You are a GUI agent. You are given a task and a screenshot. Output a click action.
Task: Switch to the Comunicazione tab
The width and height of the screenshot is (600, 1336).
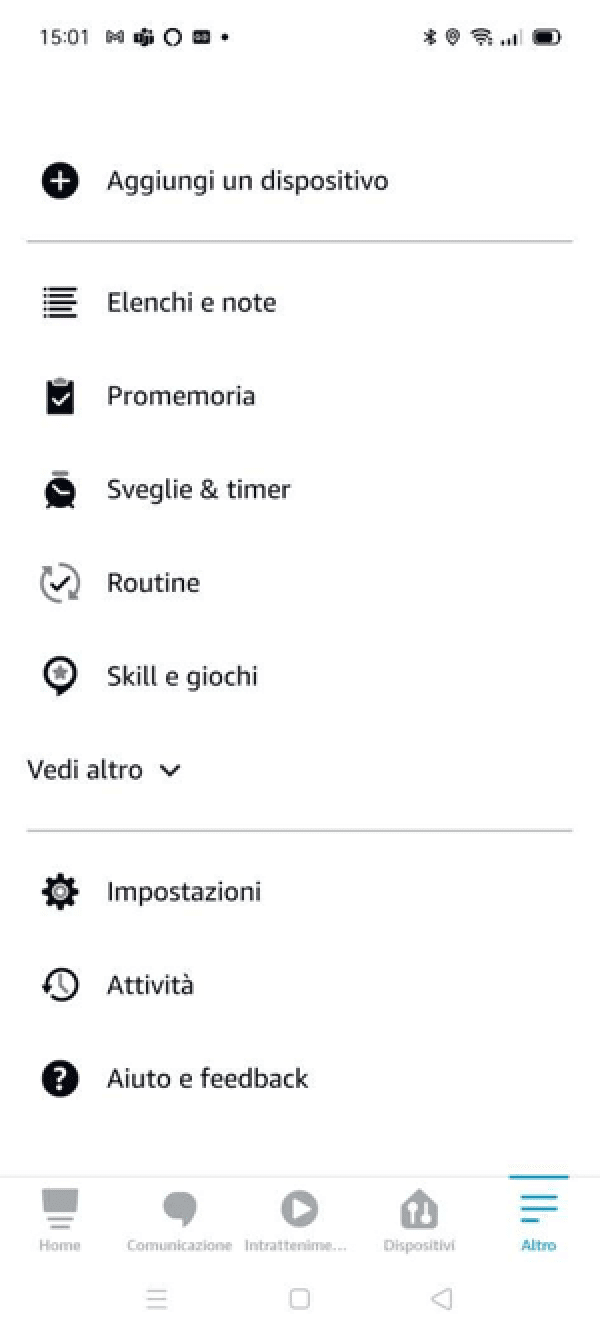[x=179, y=1221]
